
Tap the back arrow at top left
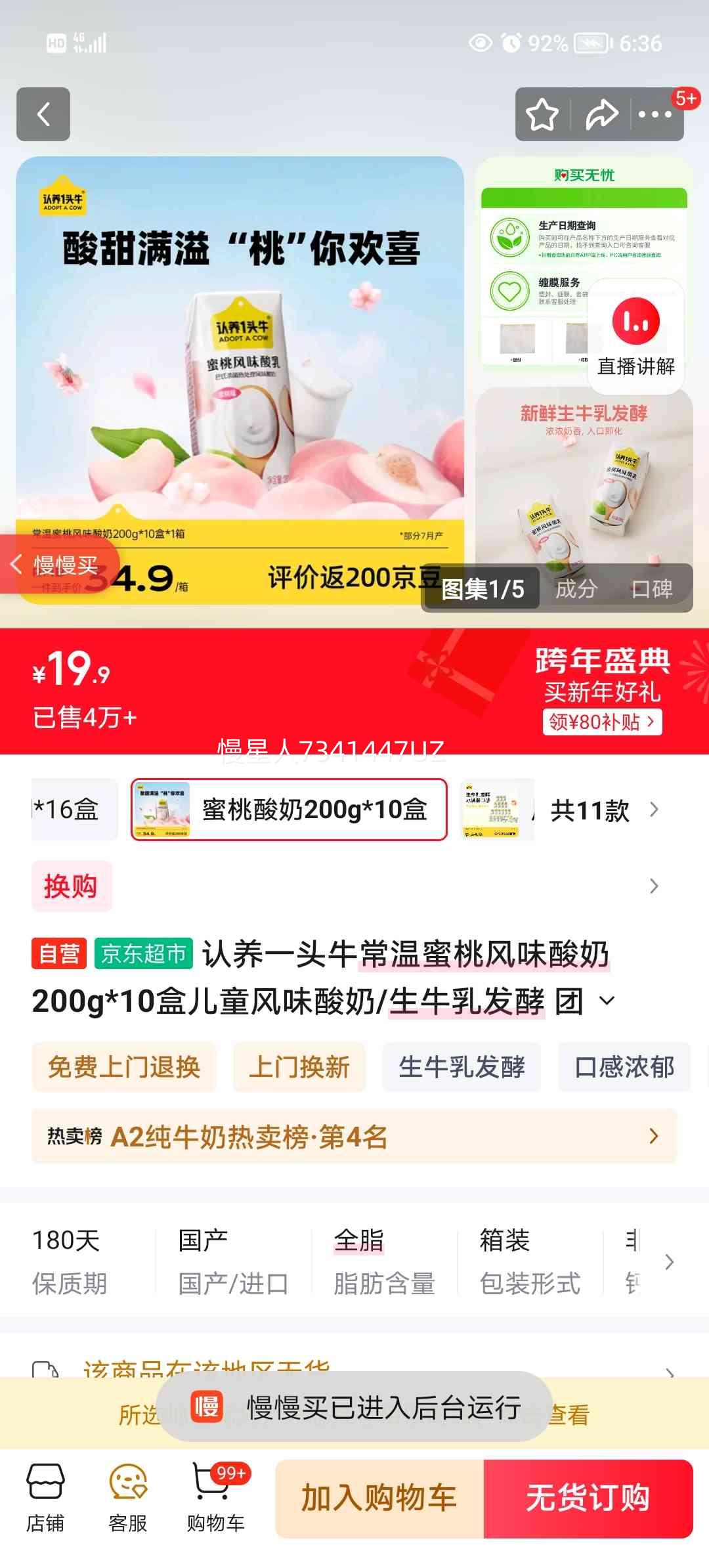[45, 116]
